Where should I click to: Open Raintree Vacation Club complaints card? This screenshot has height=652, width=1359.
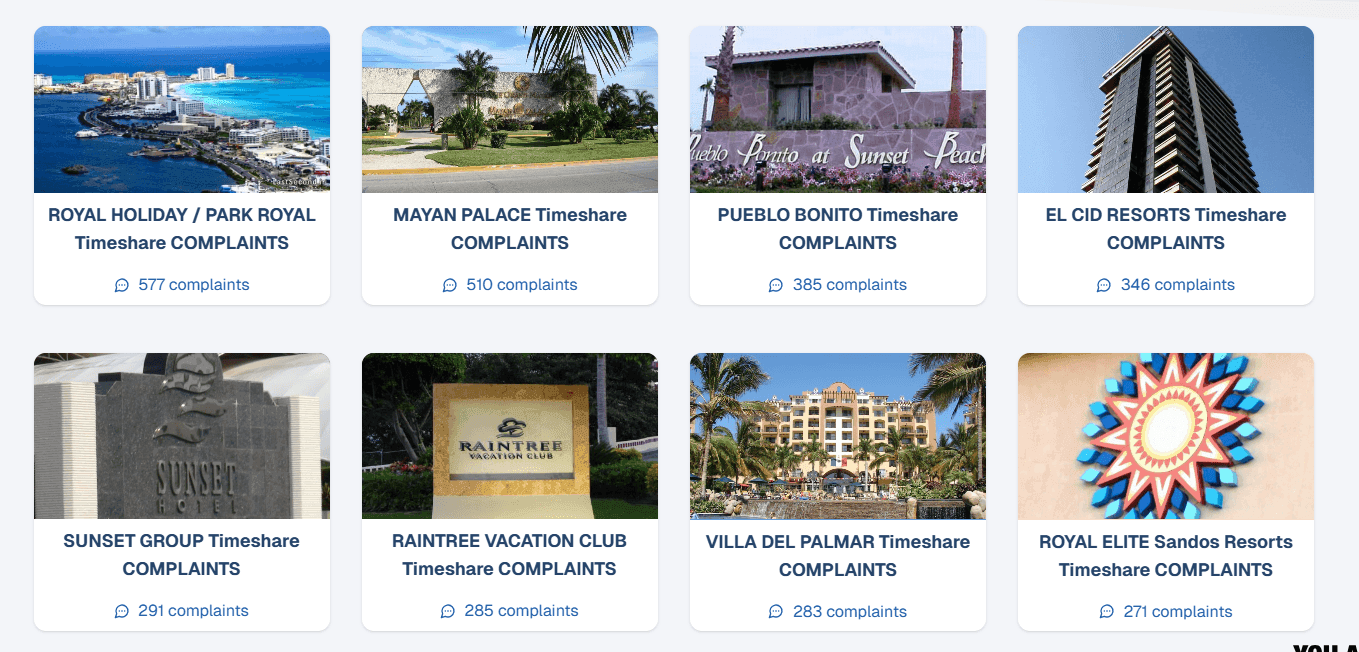pos(510,554)
